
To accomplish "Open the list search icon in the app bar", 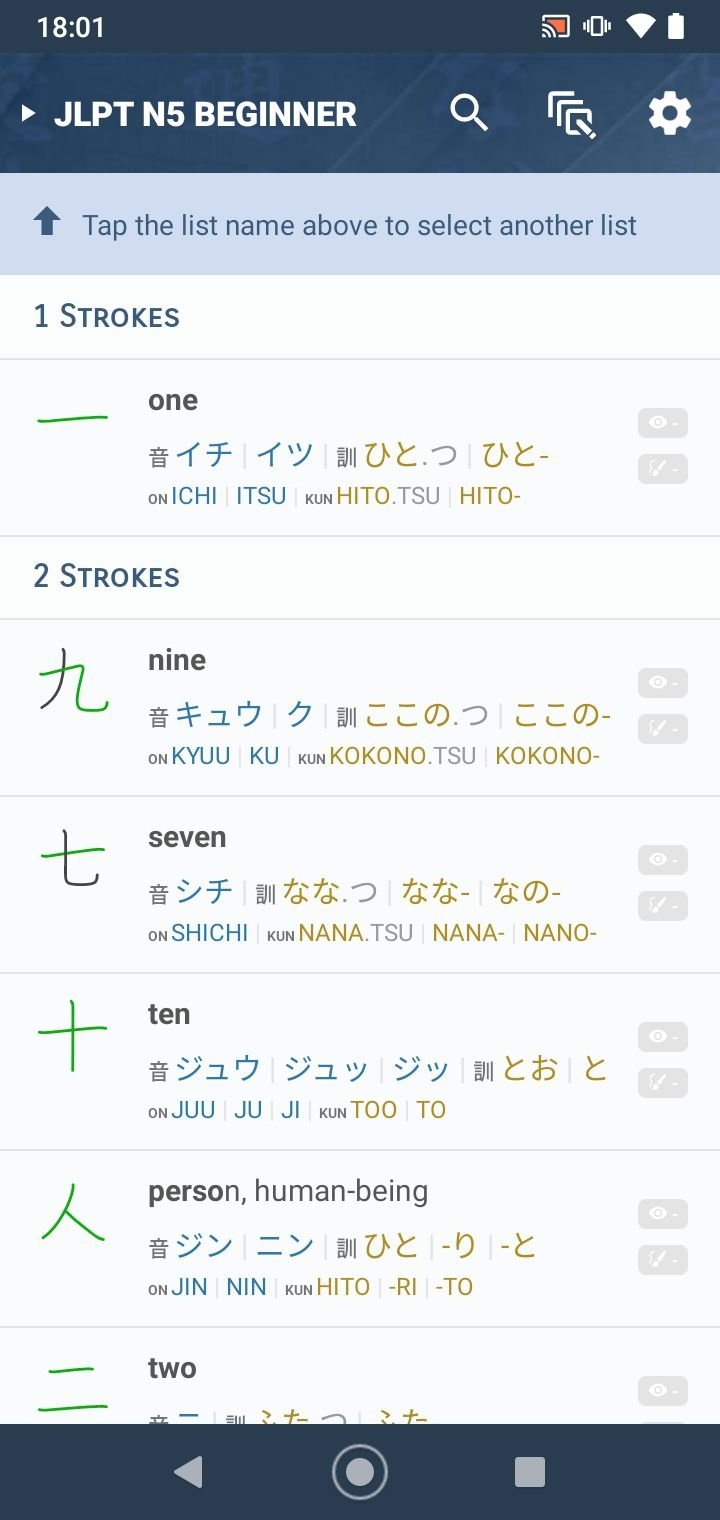I will (x=571, y=114).
